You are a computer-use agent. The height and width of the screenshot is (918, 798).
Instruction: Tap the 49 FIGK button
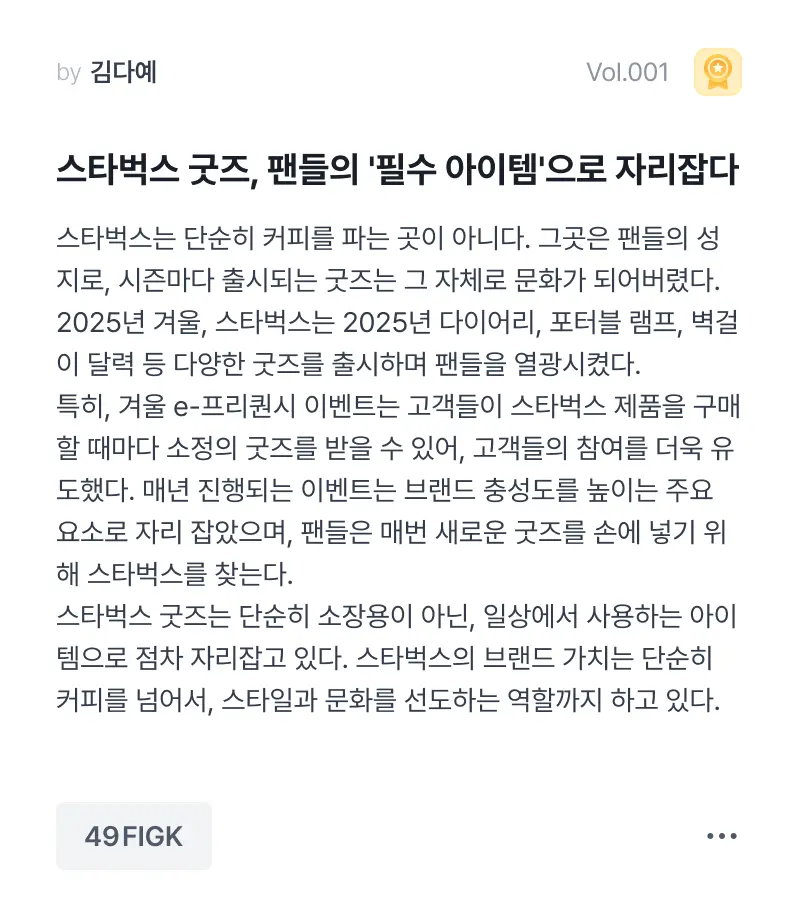click(134, 836)
